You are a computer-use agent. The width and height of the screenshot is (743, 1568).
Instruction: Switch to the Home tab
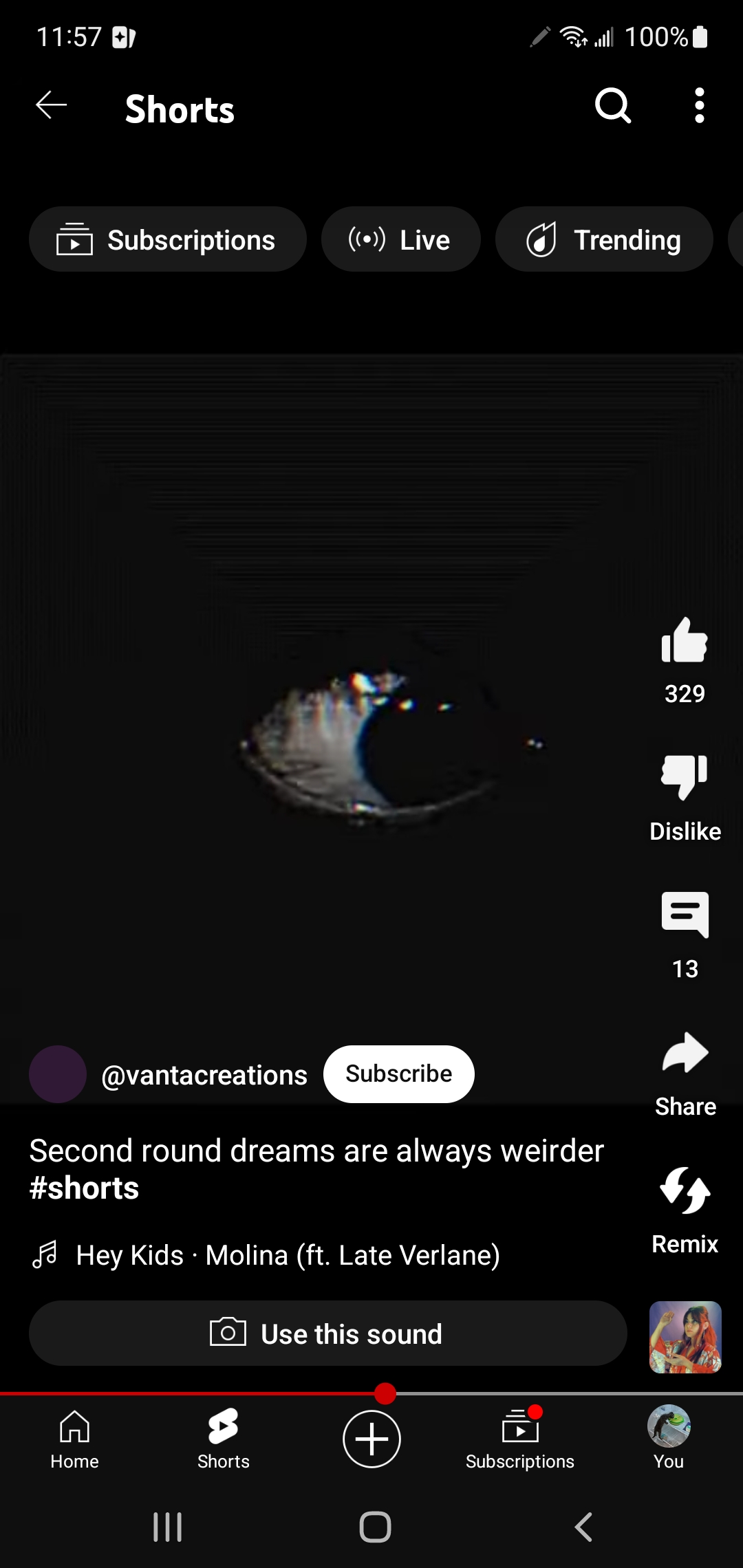[x=74, y=1439]
